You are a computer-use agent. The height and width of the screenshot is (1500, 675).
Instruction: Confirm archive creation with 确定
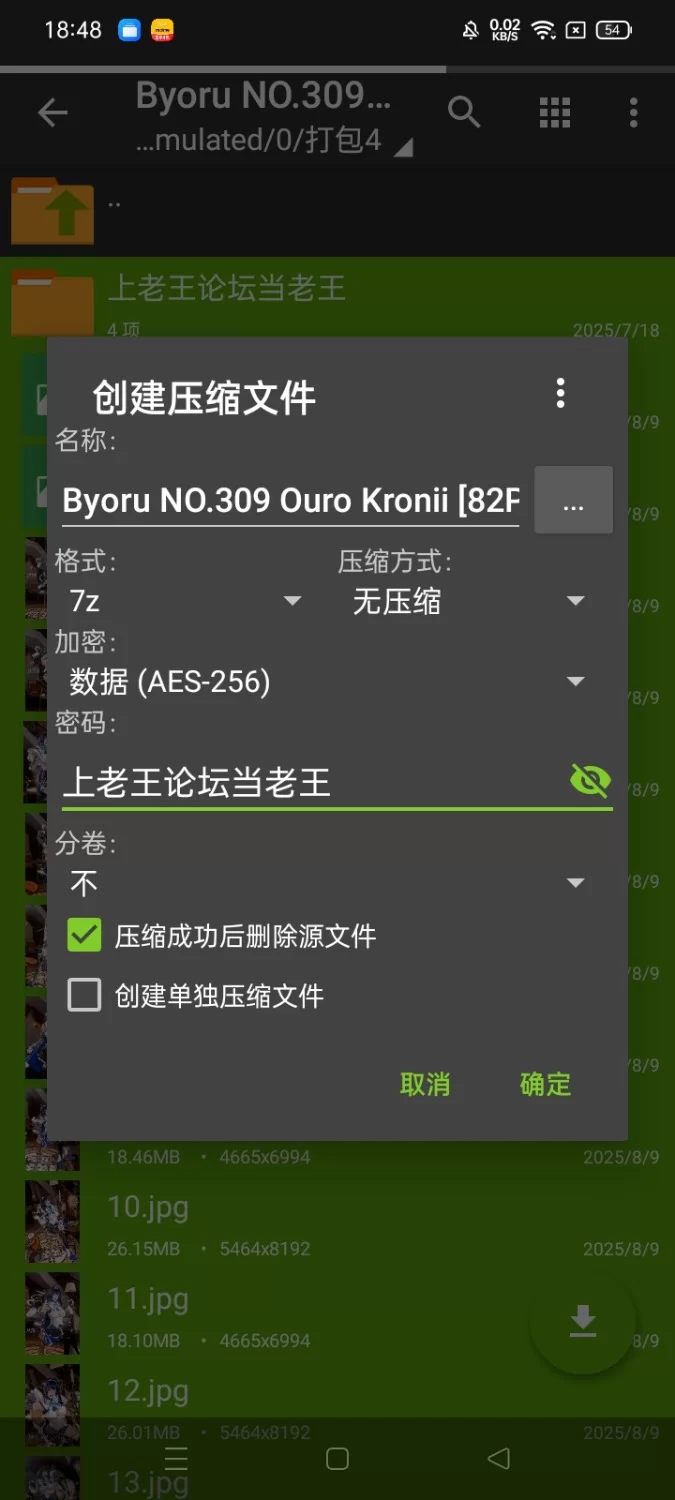[545, 1084]
